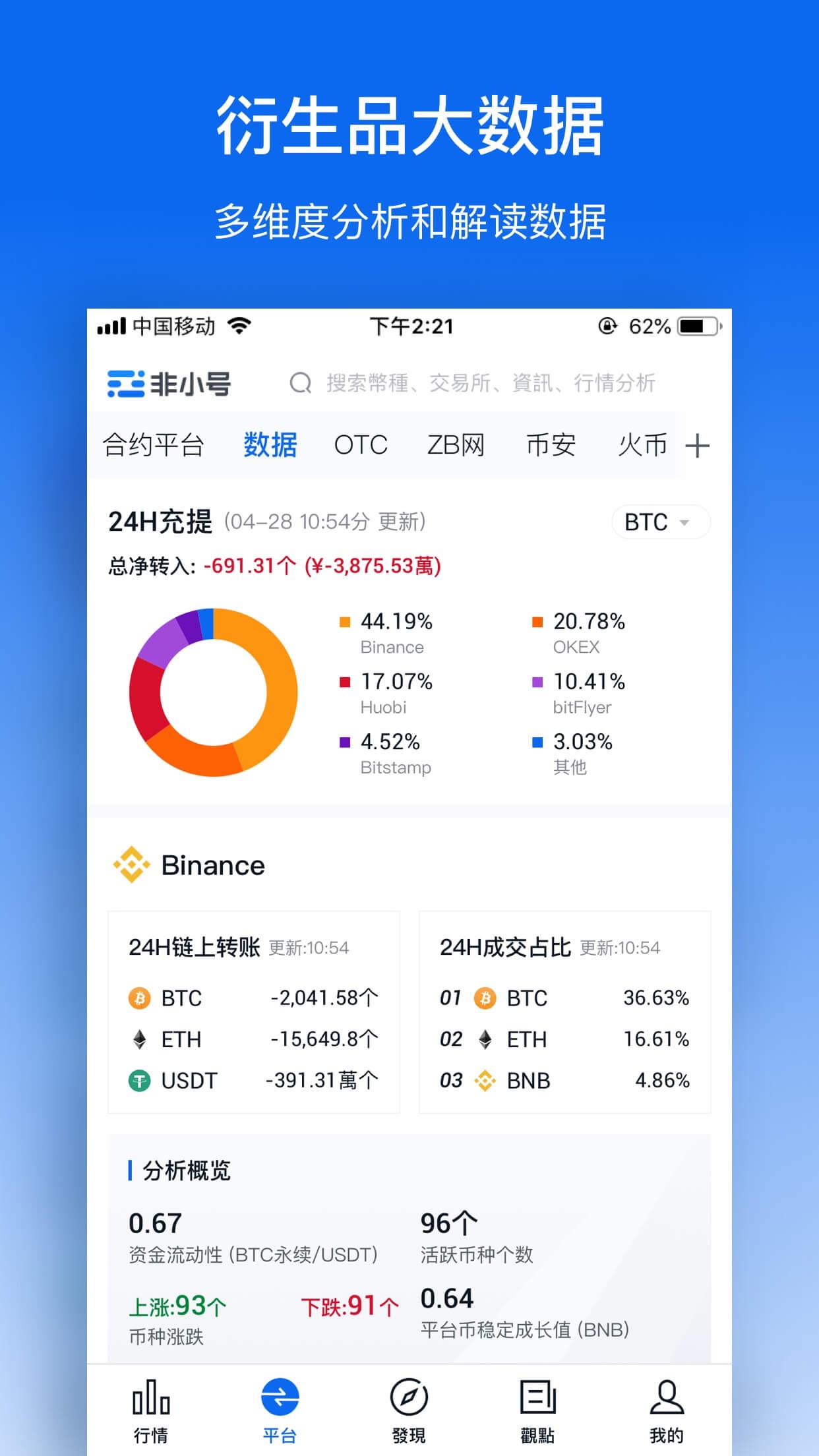The image size is (819, 1456).
Task: Select the 数据 tab
Action: [x=270, y=446]
